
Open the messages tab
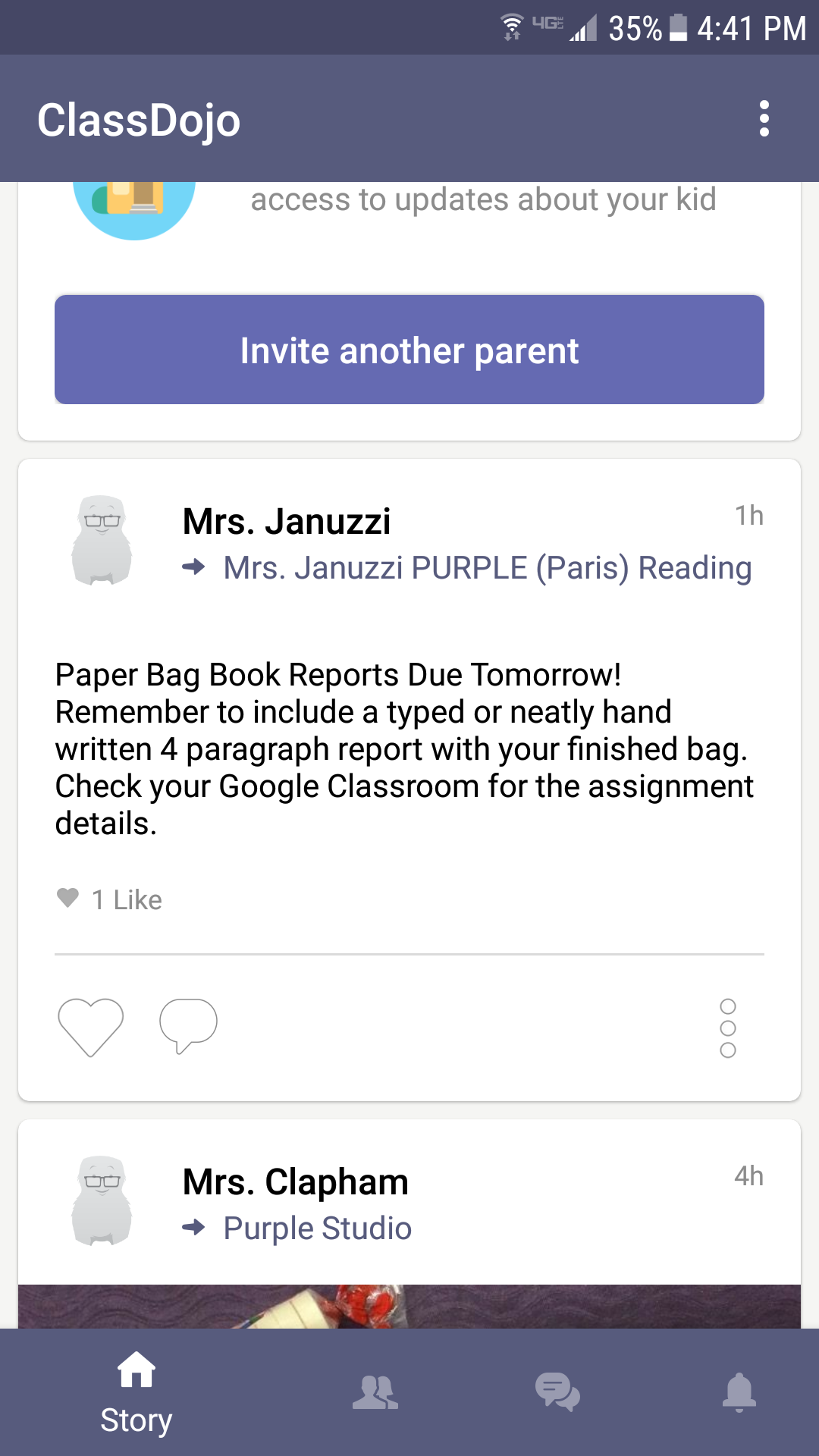(557, 1392)
